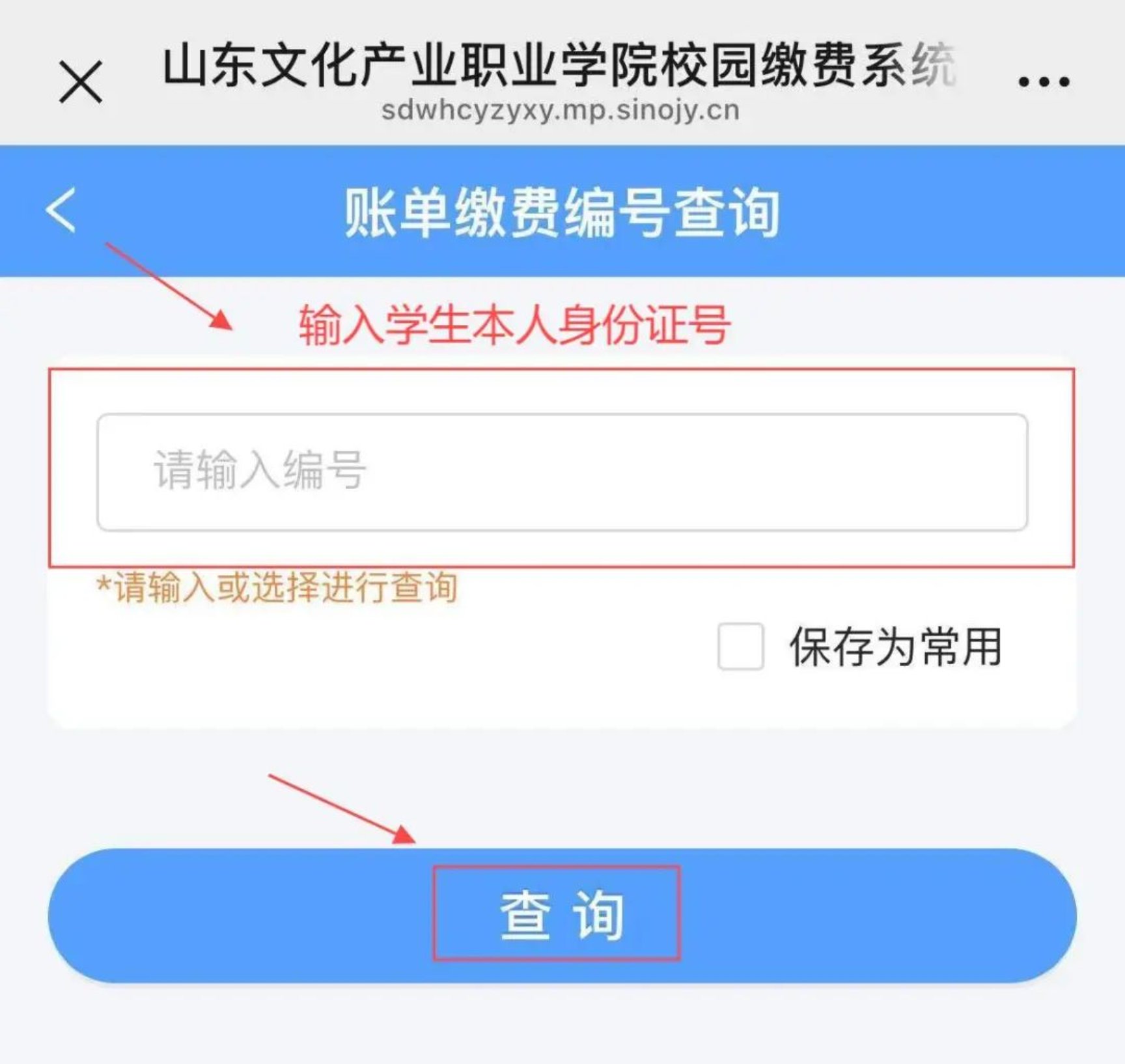Go back from 账单缴费编号查询 page
Screen dimensions: 1125x1064
[61, 210]
